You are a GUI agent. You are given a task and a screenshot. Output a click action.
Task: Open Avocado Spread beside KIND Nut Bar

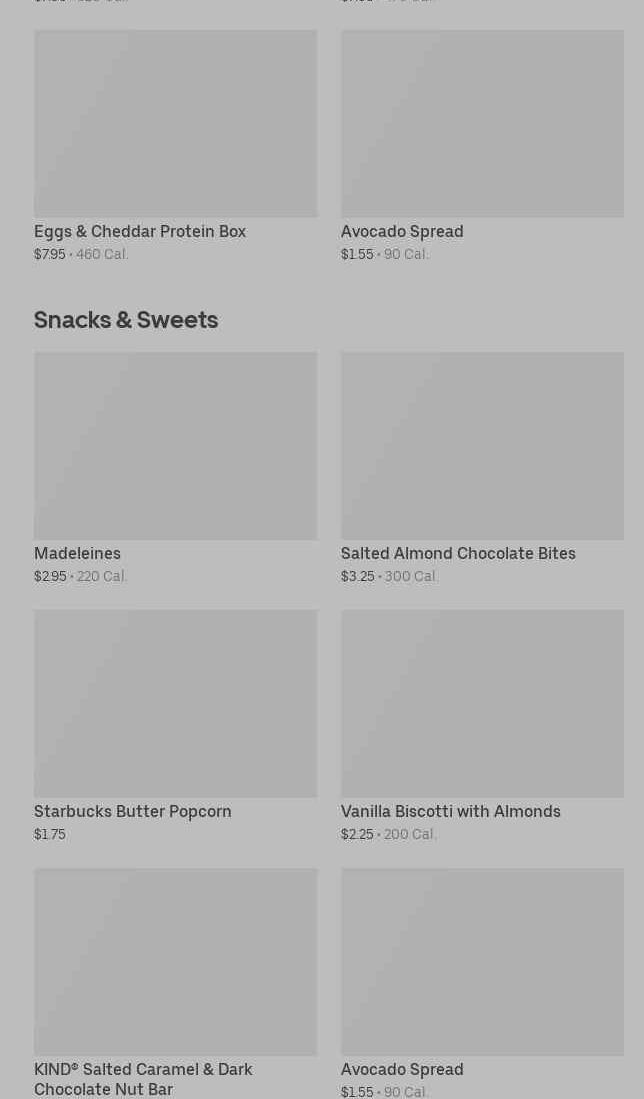pos(481,962)
